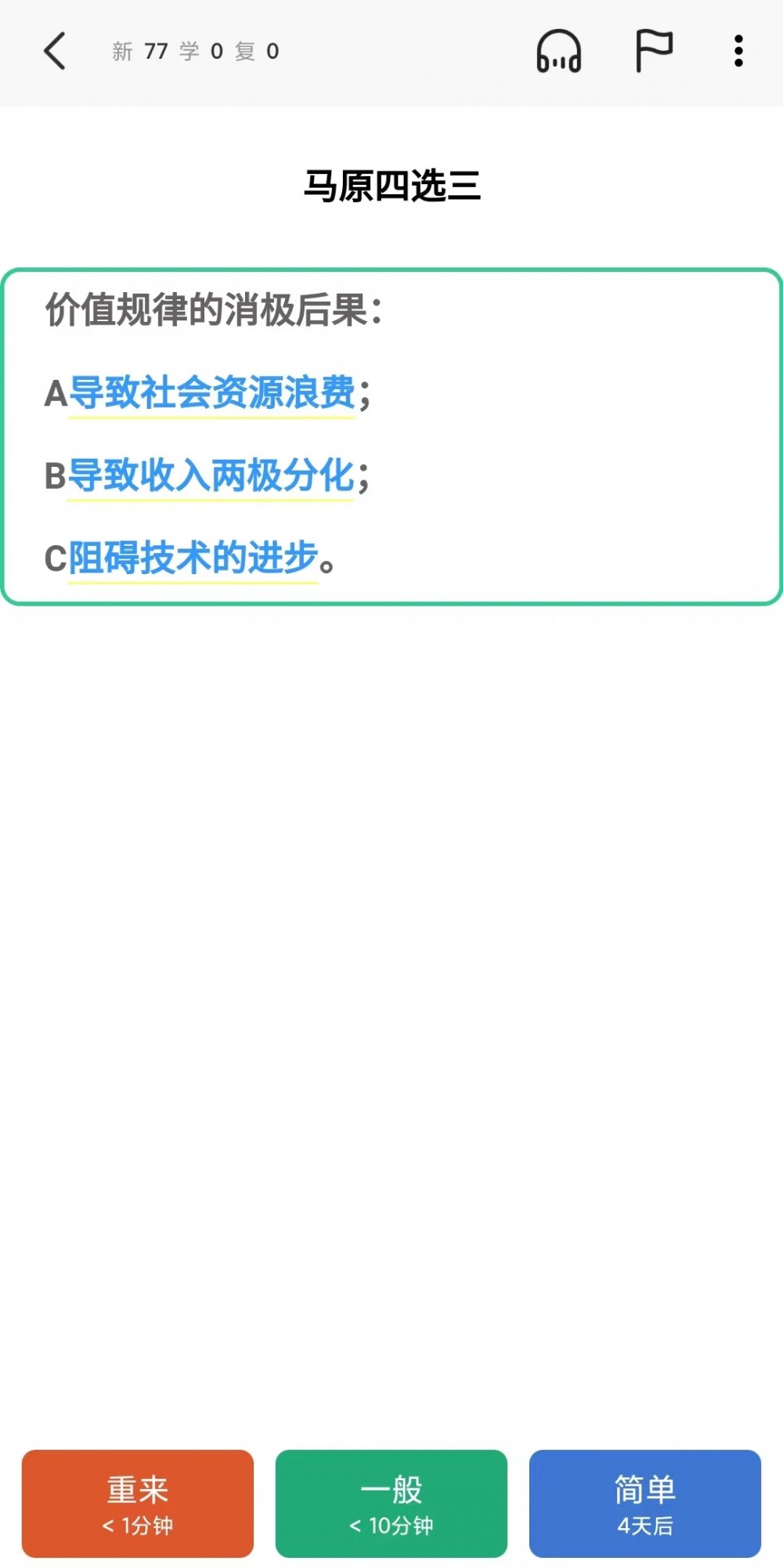Rate card as 重来 (again)
Screen dimensions: 783x1568
click(x=138, y=1503)
